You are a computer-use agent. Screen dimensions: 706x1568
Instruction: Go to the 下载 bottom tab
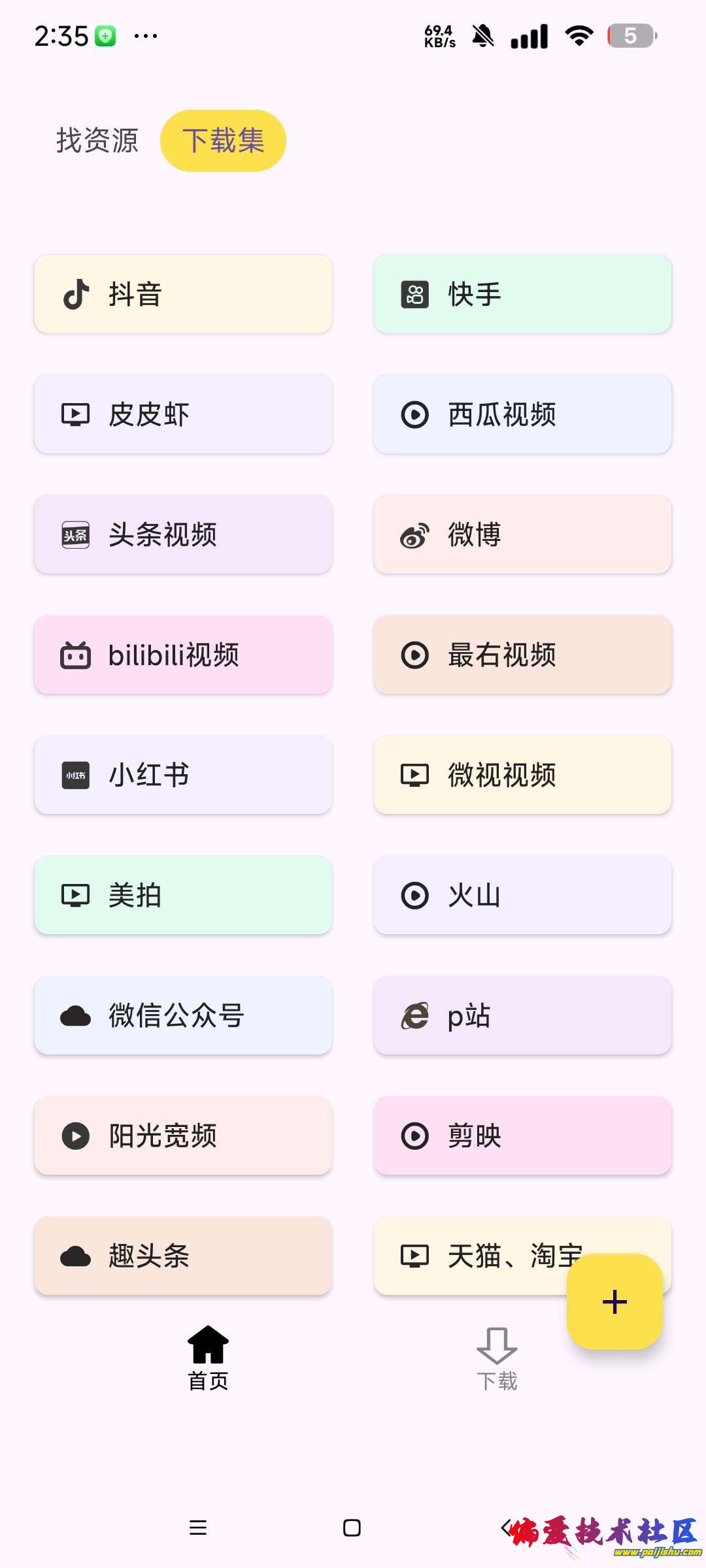pos(497,1359)
